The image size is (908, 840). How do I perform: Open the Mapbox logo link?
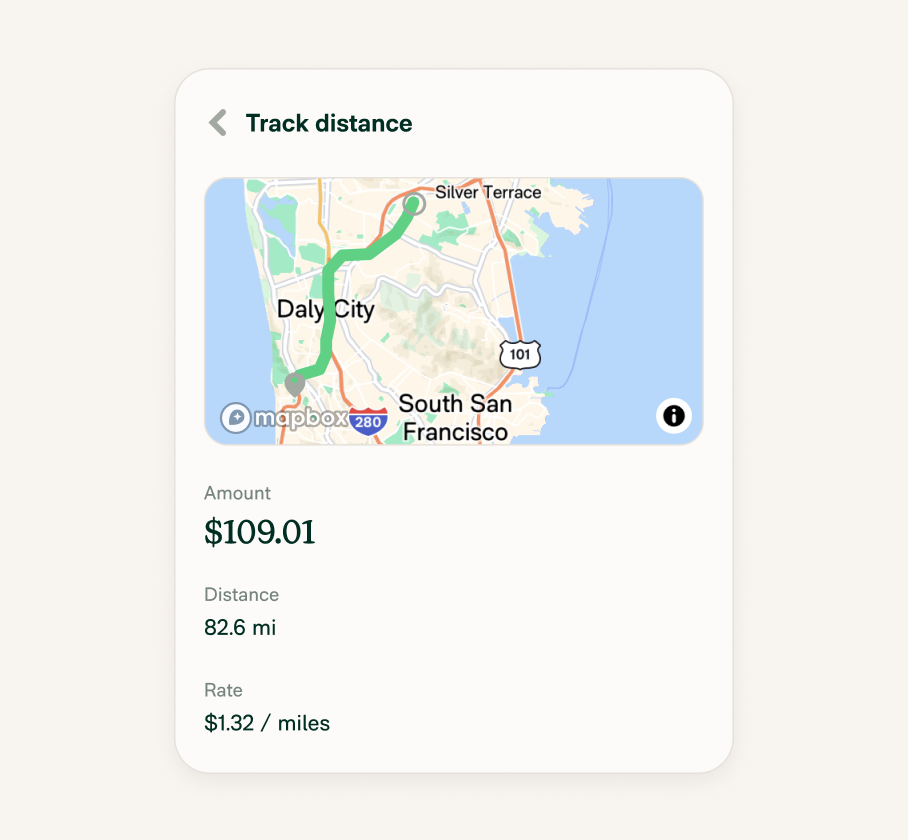click(x=284, y=417)
